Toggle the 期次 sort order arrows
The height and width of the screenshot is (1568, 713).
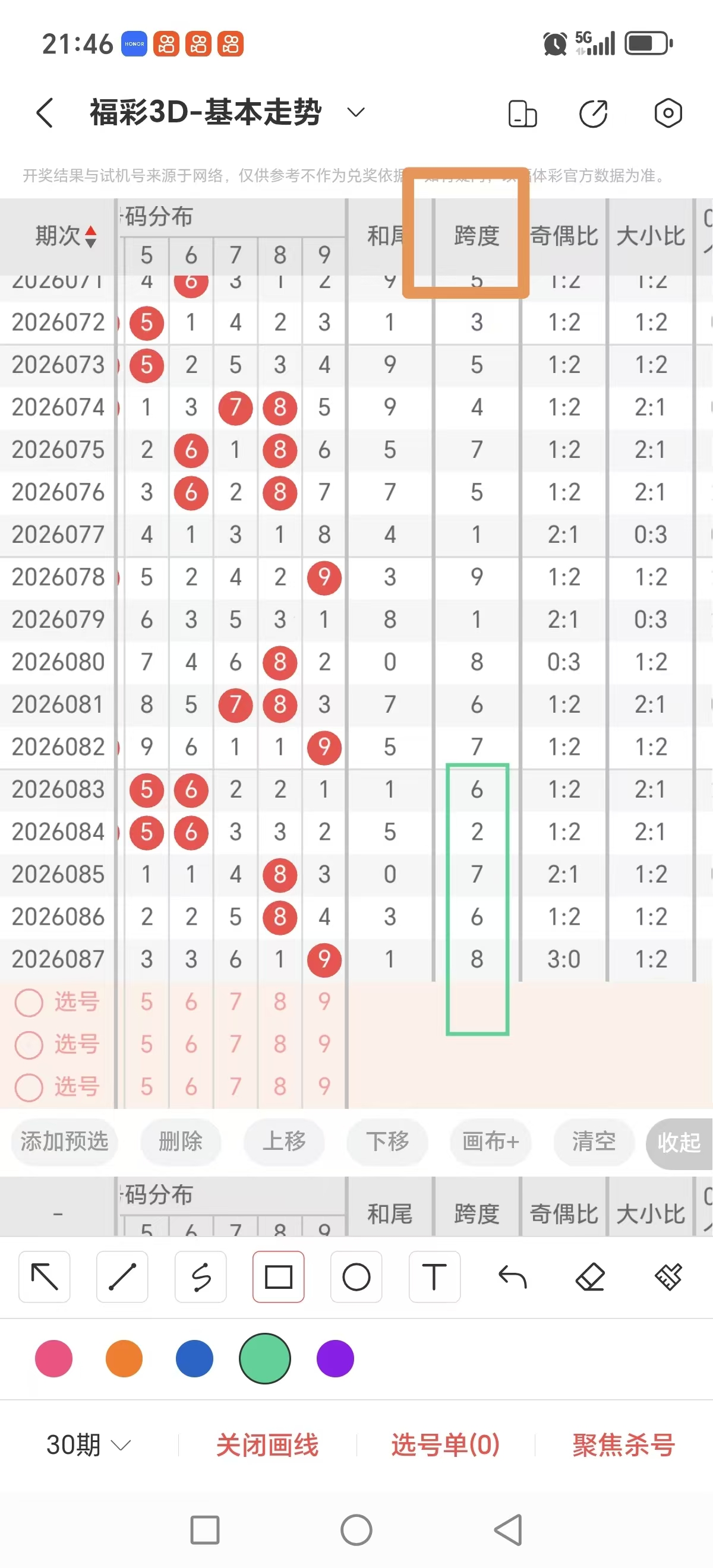pyautogui.click(x=91, y=236)
